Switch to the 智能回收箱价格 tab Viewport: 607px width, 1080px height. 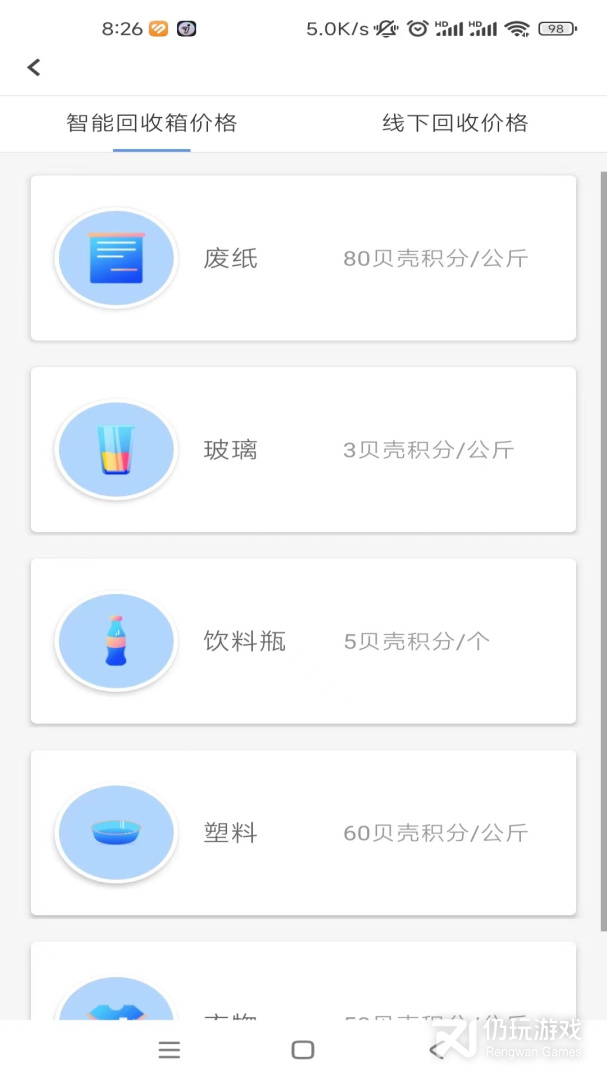point(152,124)
